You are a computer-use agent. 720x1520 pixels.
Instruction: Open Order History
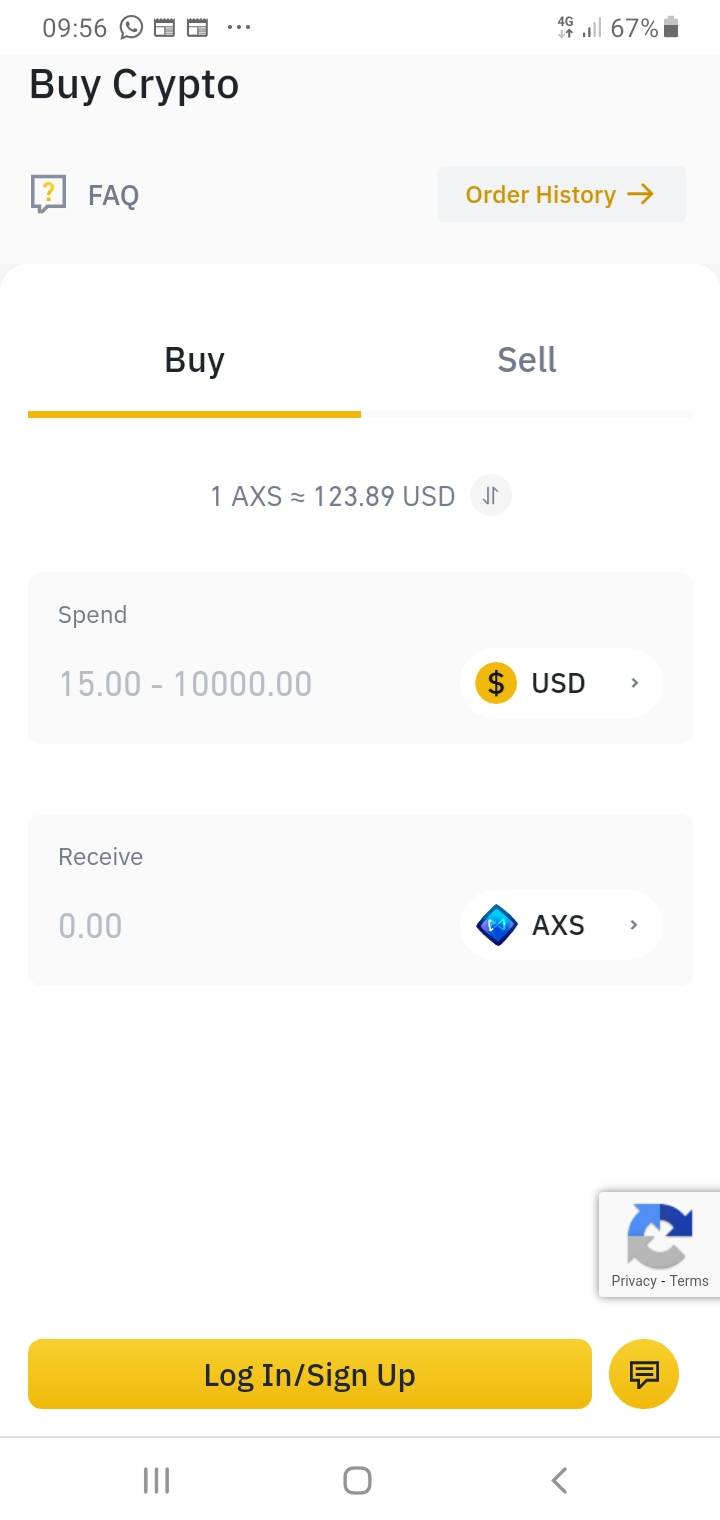coord(561,194)
